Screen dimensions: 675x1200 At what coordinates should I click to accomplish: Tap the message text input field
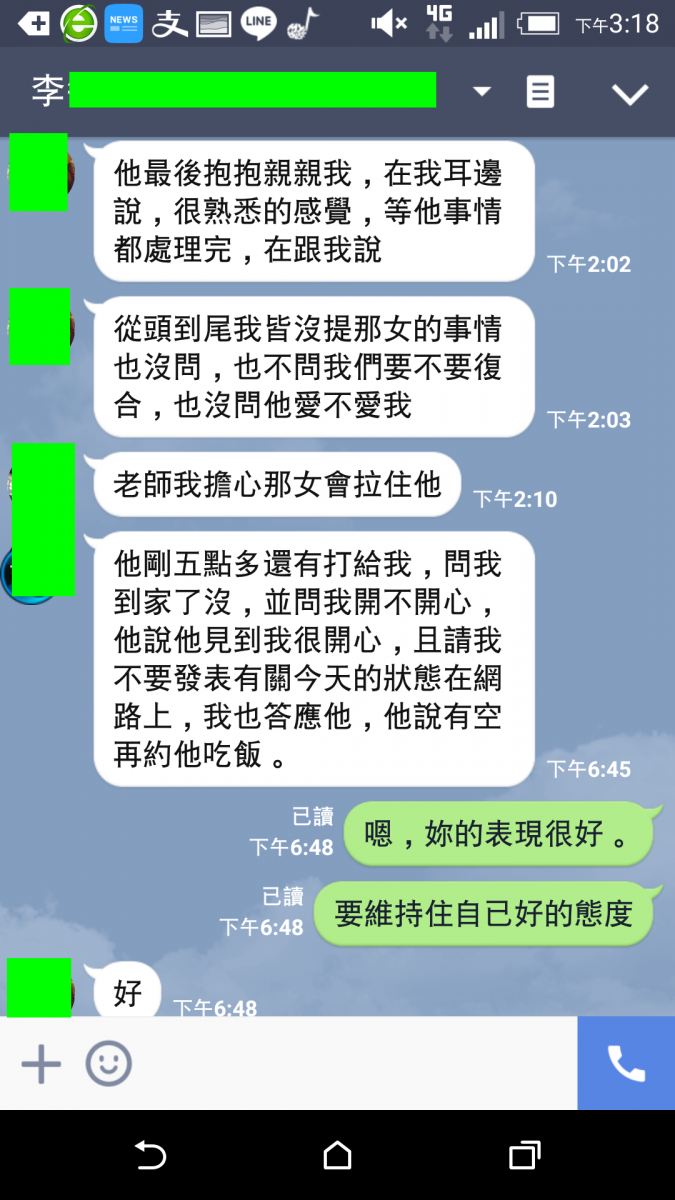(x=350, y=1064)
